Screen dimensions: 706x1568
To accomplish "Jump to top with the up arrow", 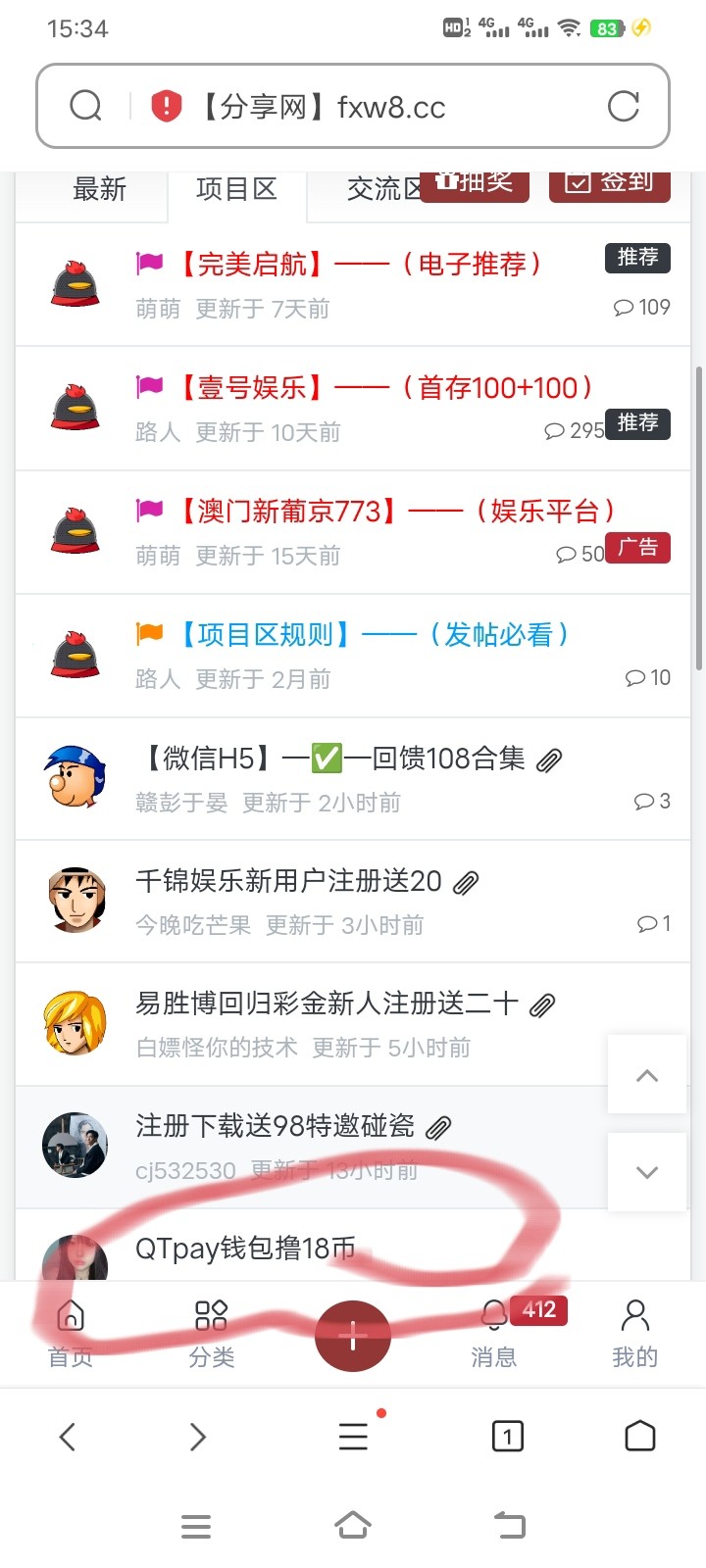I will click(x=646, y=1075).
